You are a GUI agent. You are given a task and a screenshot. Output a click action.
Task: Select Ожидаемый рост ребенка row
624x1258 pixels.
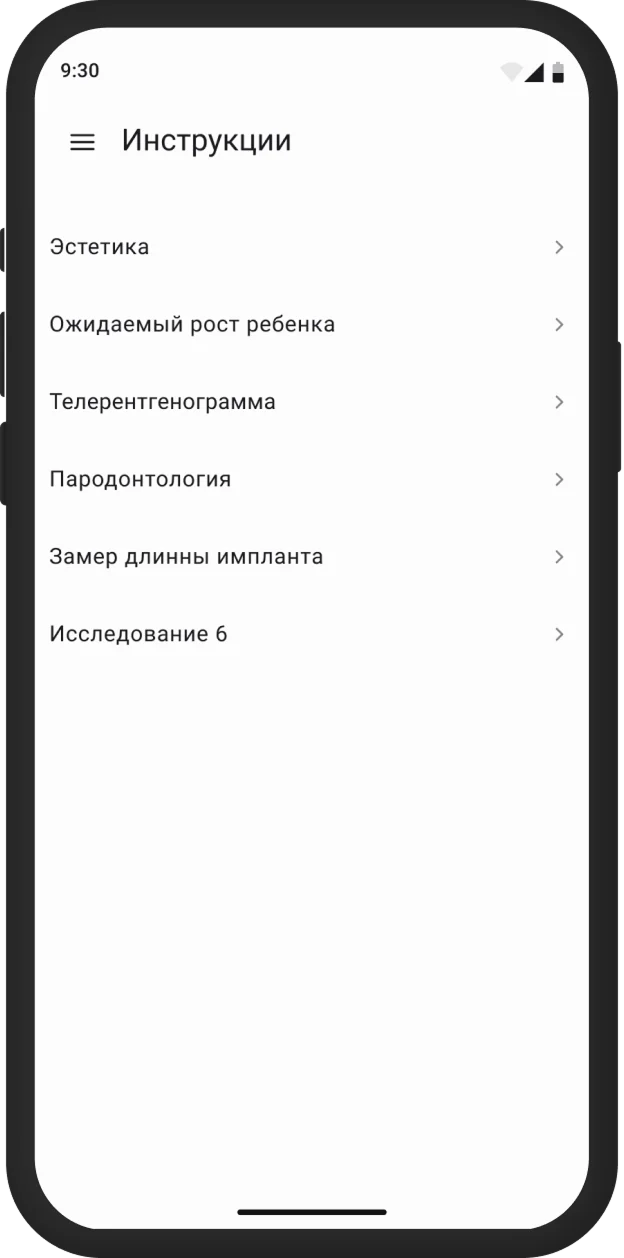tap(311, 325)
